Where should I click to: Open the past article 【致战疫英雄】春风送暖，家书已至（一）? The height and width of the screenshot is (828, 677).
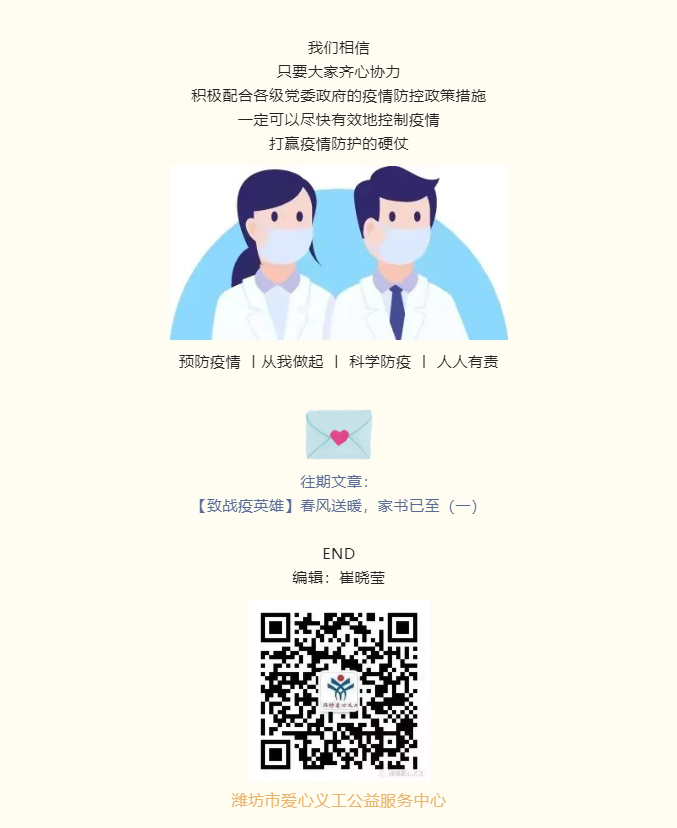338,506
